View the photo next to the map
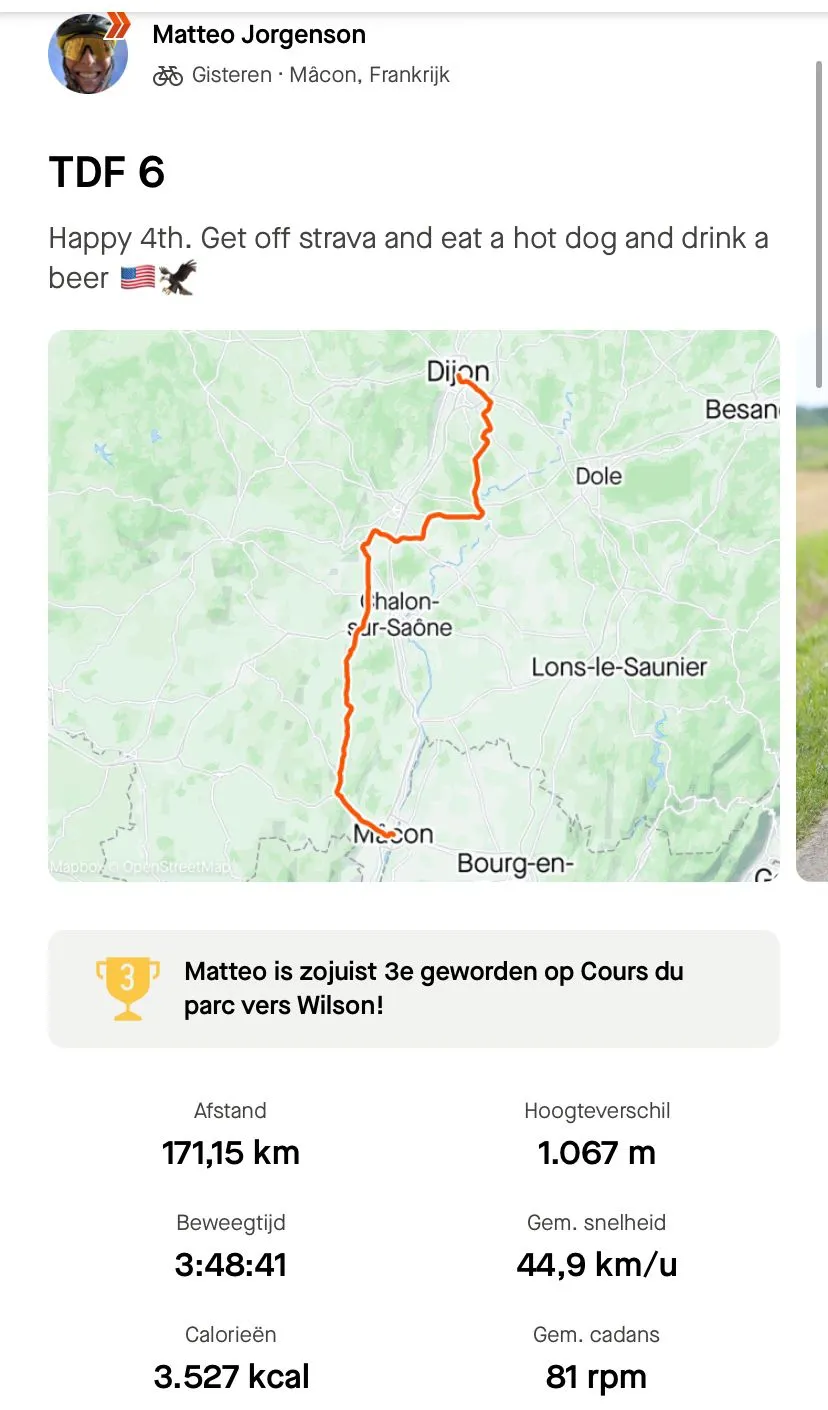828x1410 pixels. pos(811,605)
